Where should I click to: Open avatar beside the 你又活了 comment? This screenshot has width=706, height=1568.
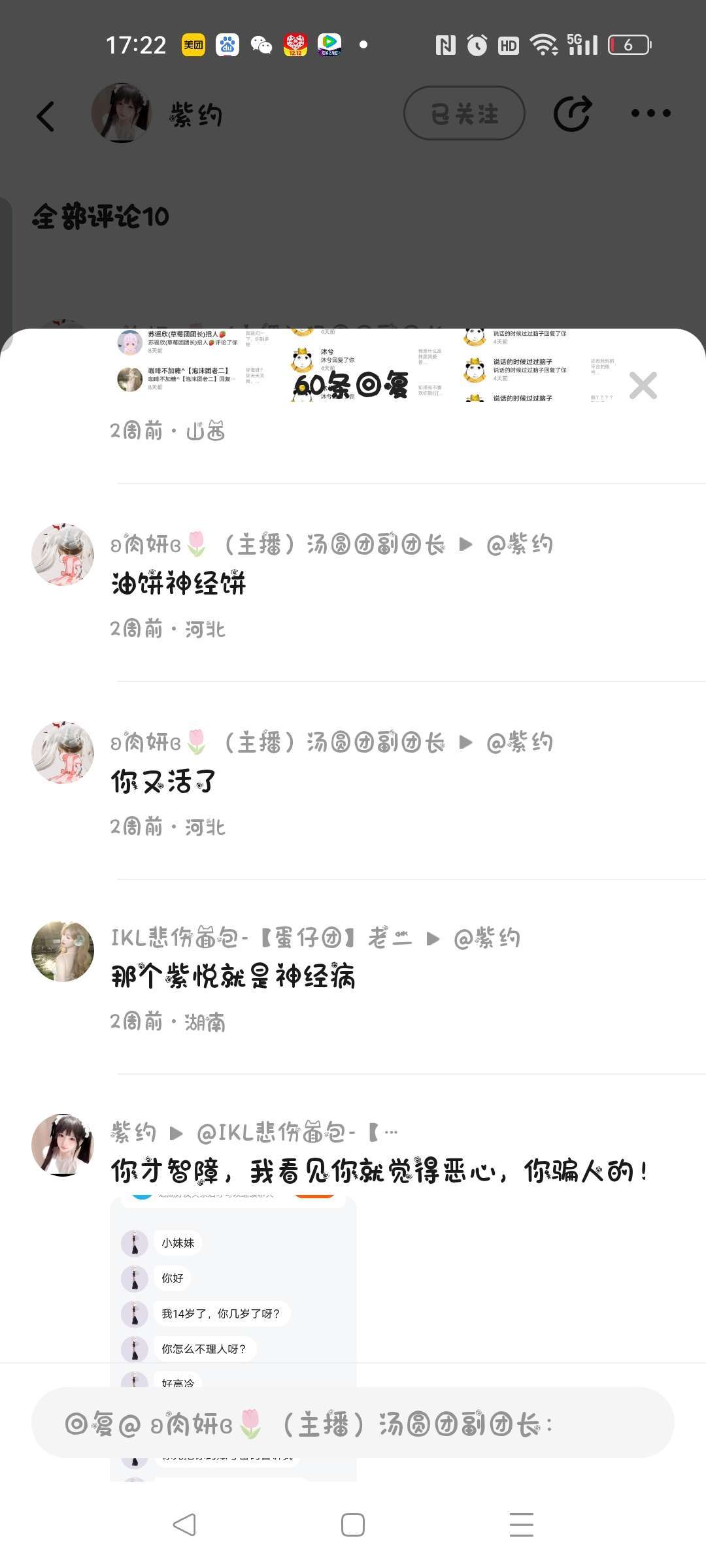coord(63,753)
